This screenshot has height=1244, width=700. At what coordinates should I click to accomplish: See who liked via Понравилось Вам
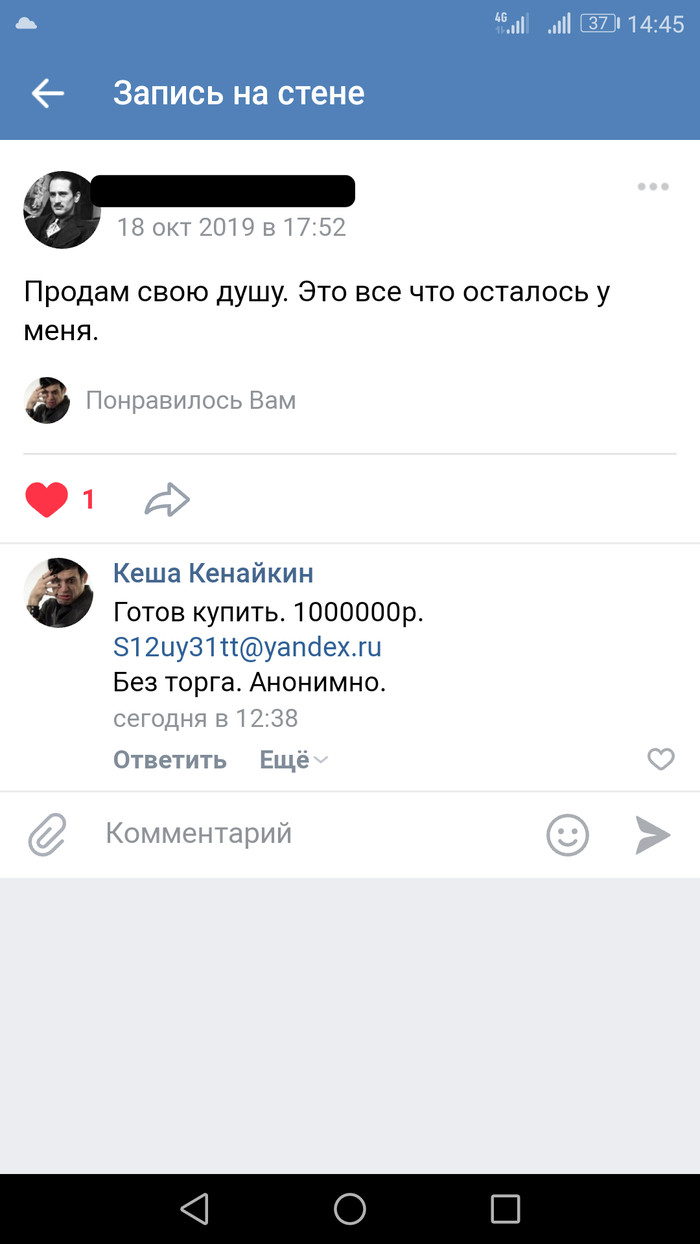click(190, 401)
